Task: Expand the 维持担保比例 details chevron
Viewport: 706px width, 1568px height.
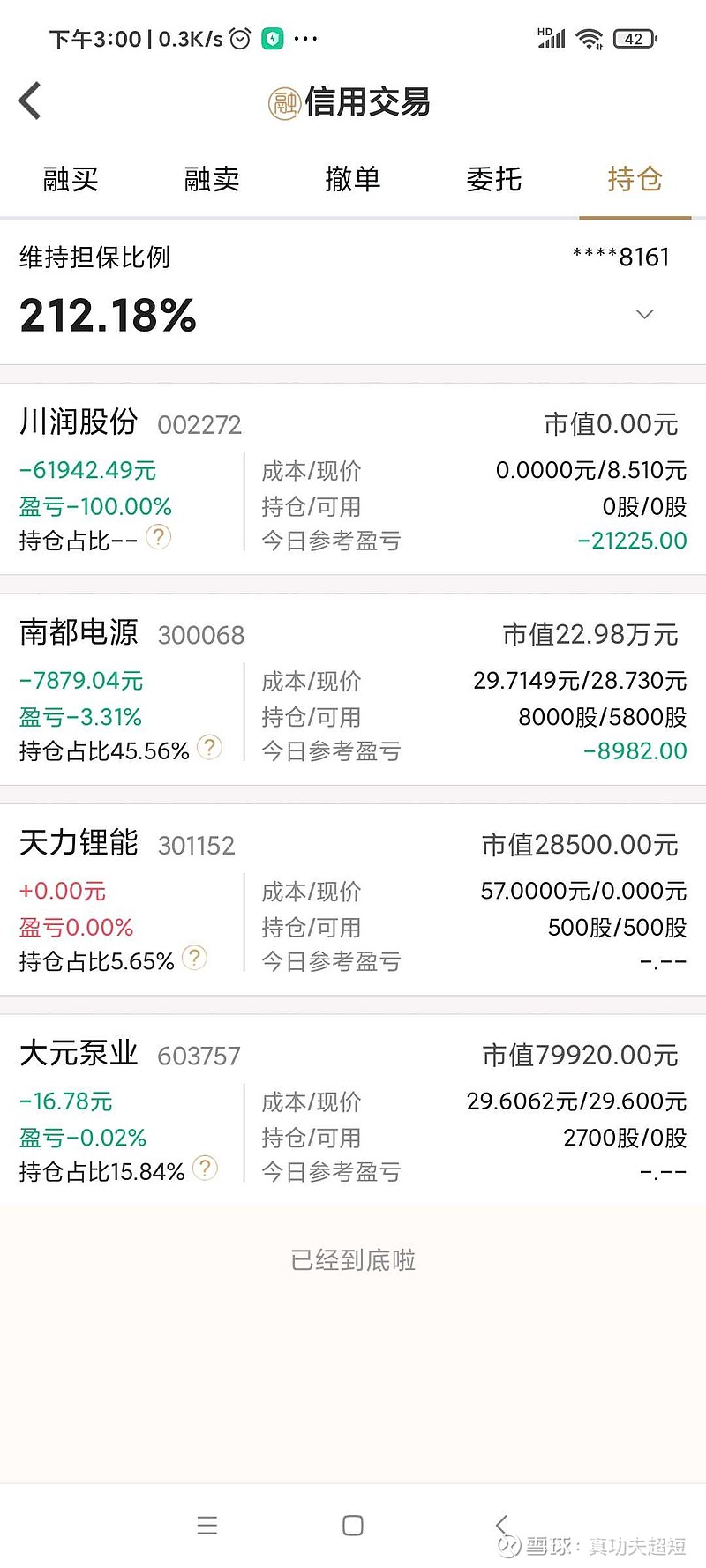Action: pyautogui.click(x=645, y=314)
